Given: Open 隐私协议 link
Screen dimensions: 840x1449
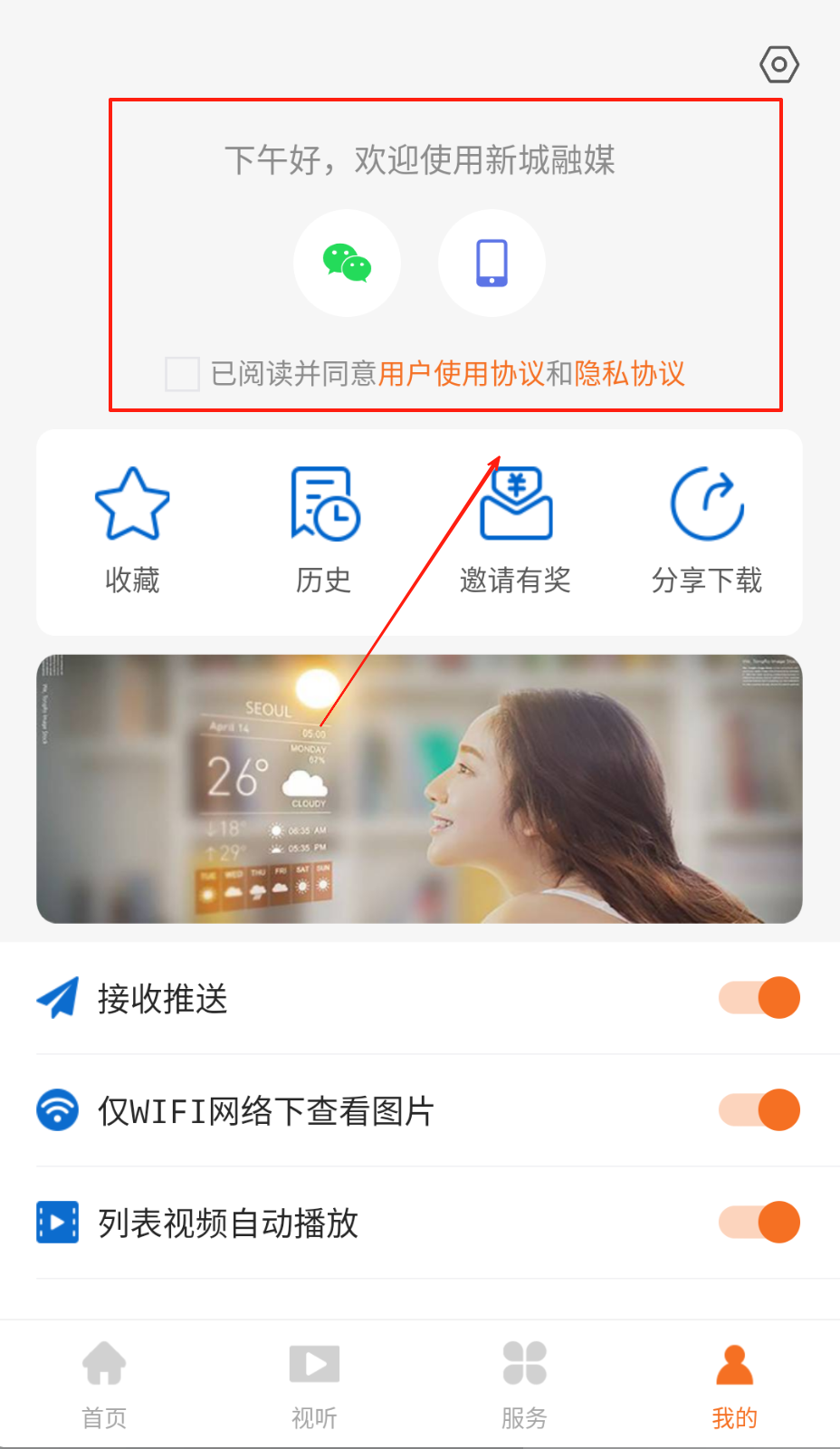Looking at the screenshot, I should point(630,374).
